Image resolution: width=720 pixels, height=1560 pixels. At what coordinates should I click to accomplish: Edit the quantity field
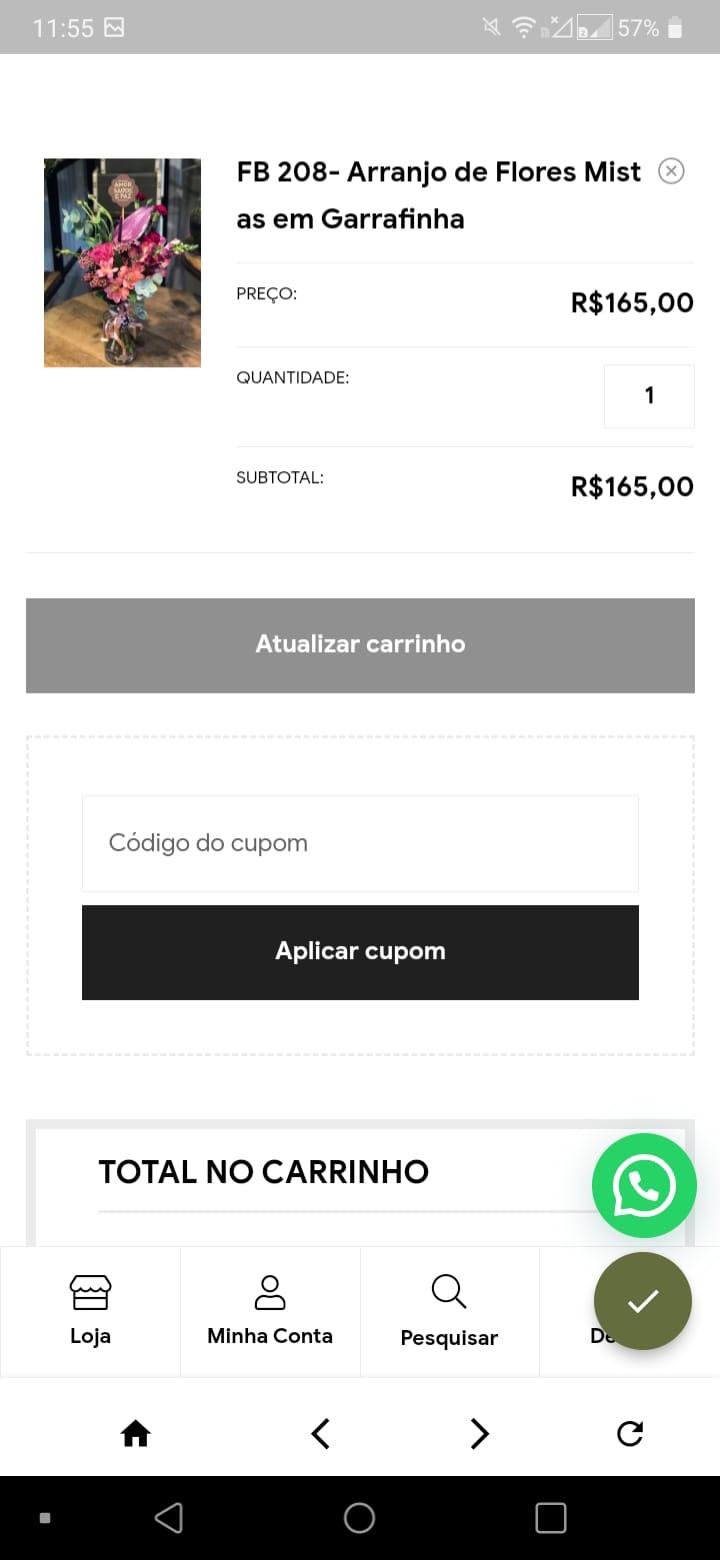tap(649, 396)
